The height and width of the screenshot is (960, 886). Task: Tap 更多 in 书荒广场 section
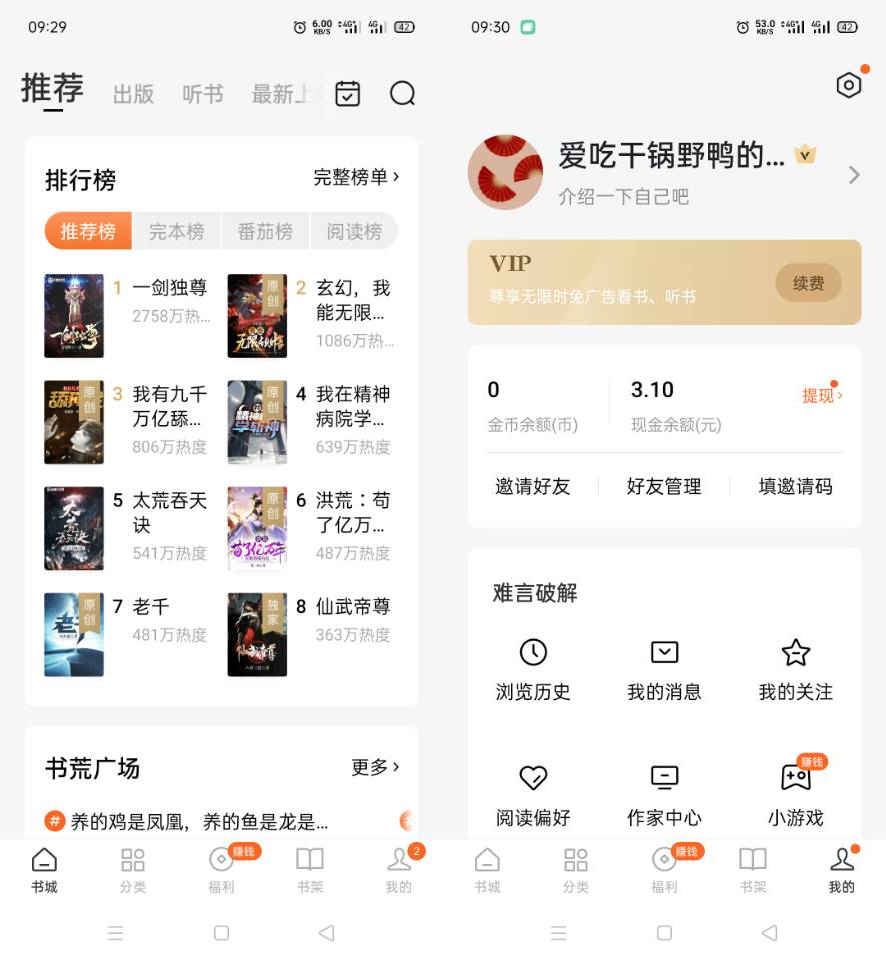(375, 767)
